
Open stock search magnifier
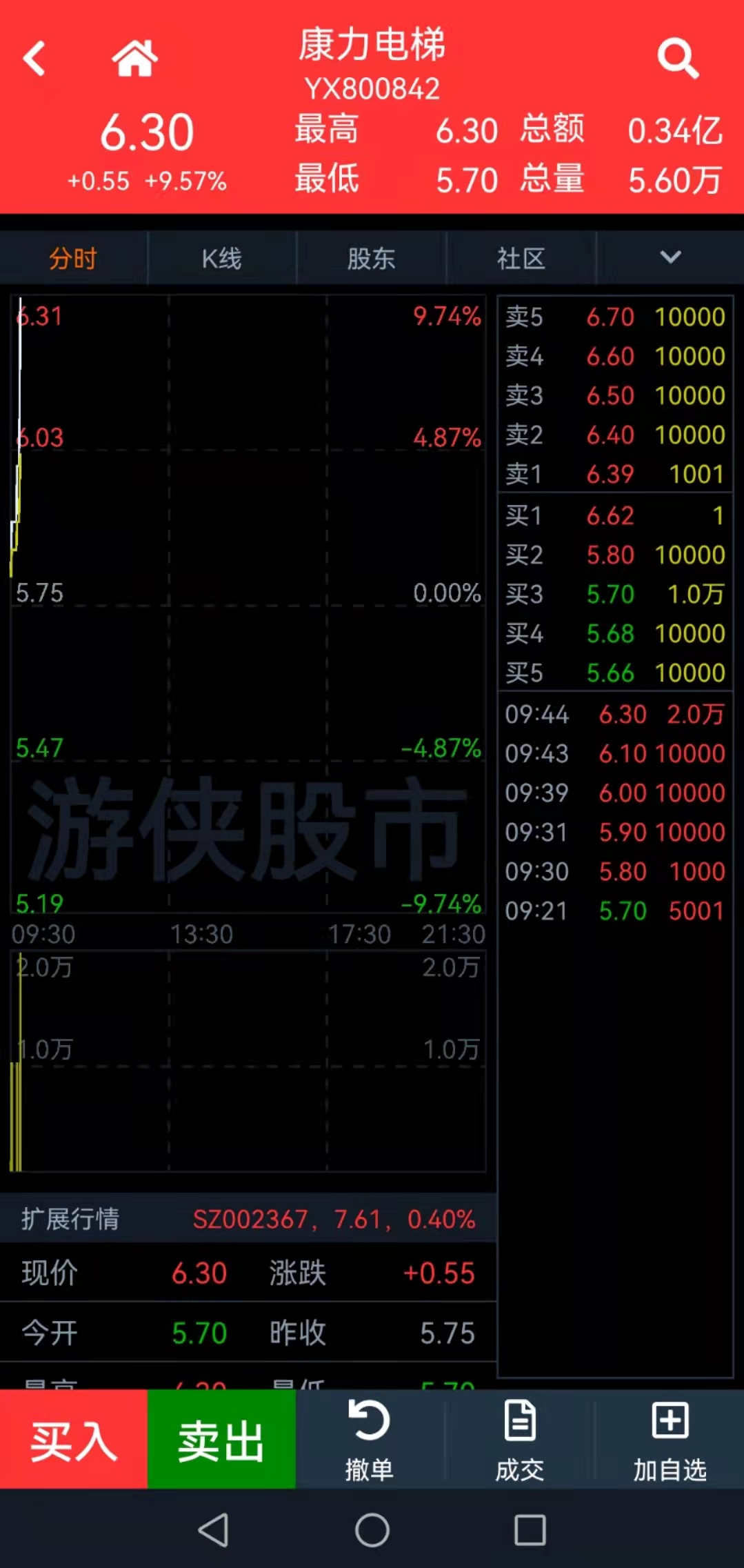(678, 59)
